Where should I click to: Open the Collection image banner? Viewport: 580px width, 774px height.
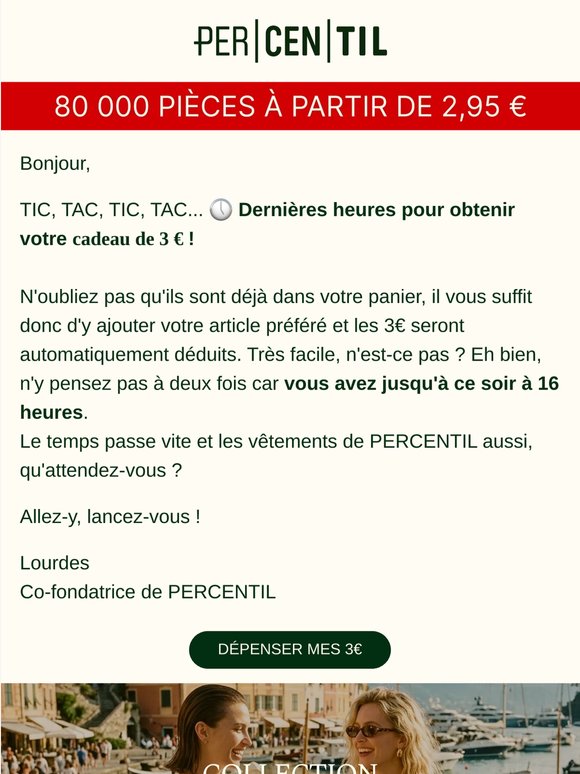click(x=290, y=729)
